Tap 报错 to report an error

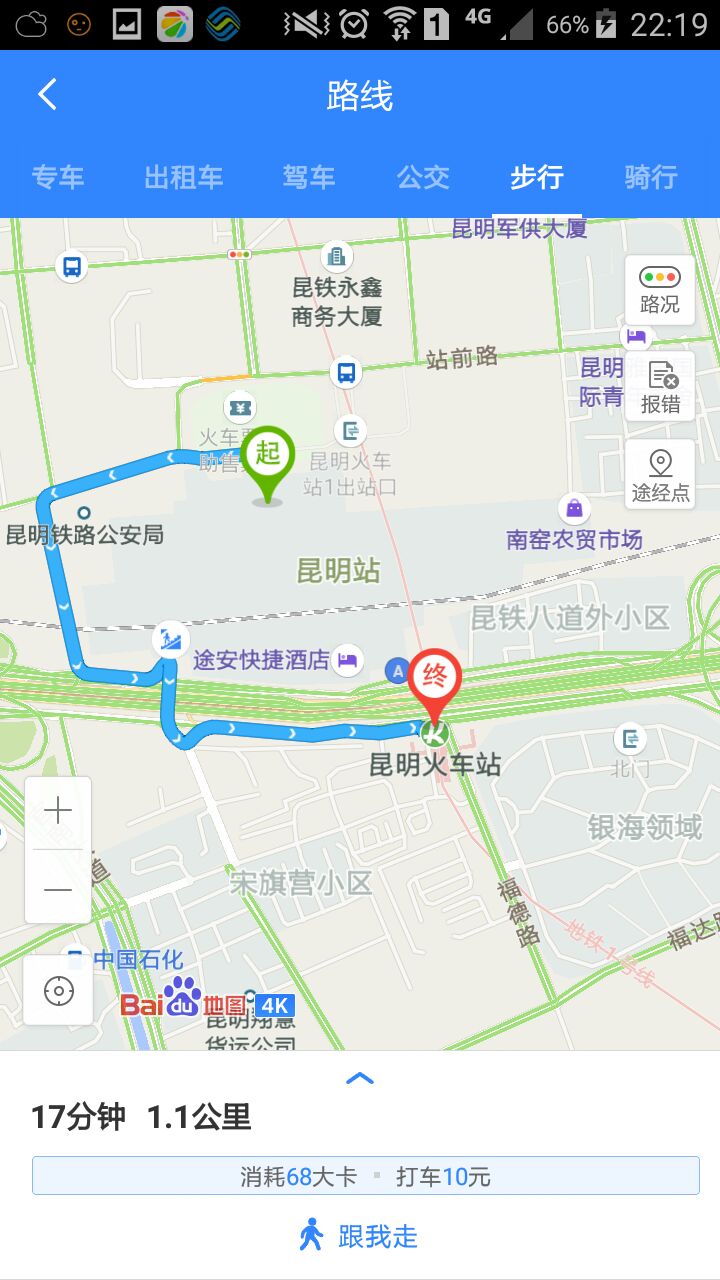[x=660, y=385]
